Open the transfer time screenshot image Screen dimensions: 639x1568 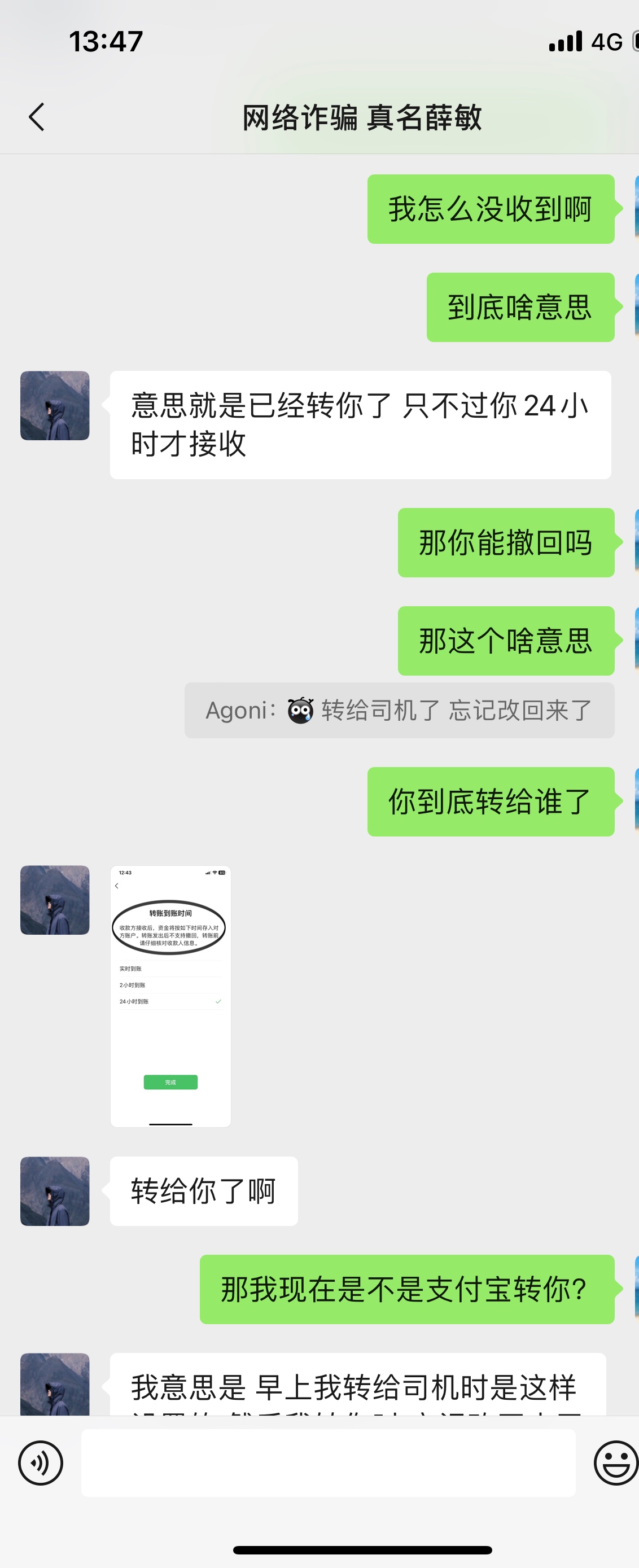170,996
